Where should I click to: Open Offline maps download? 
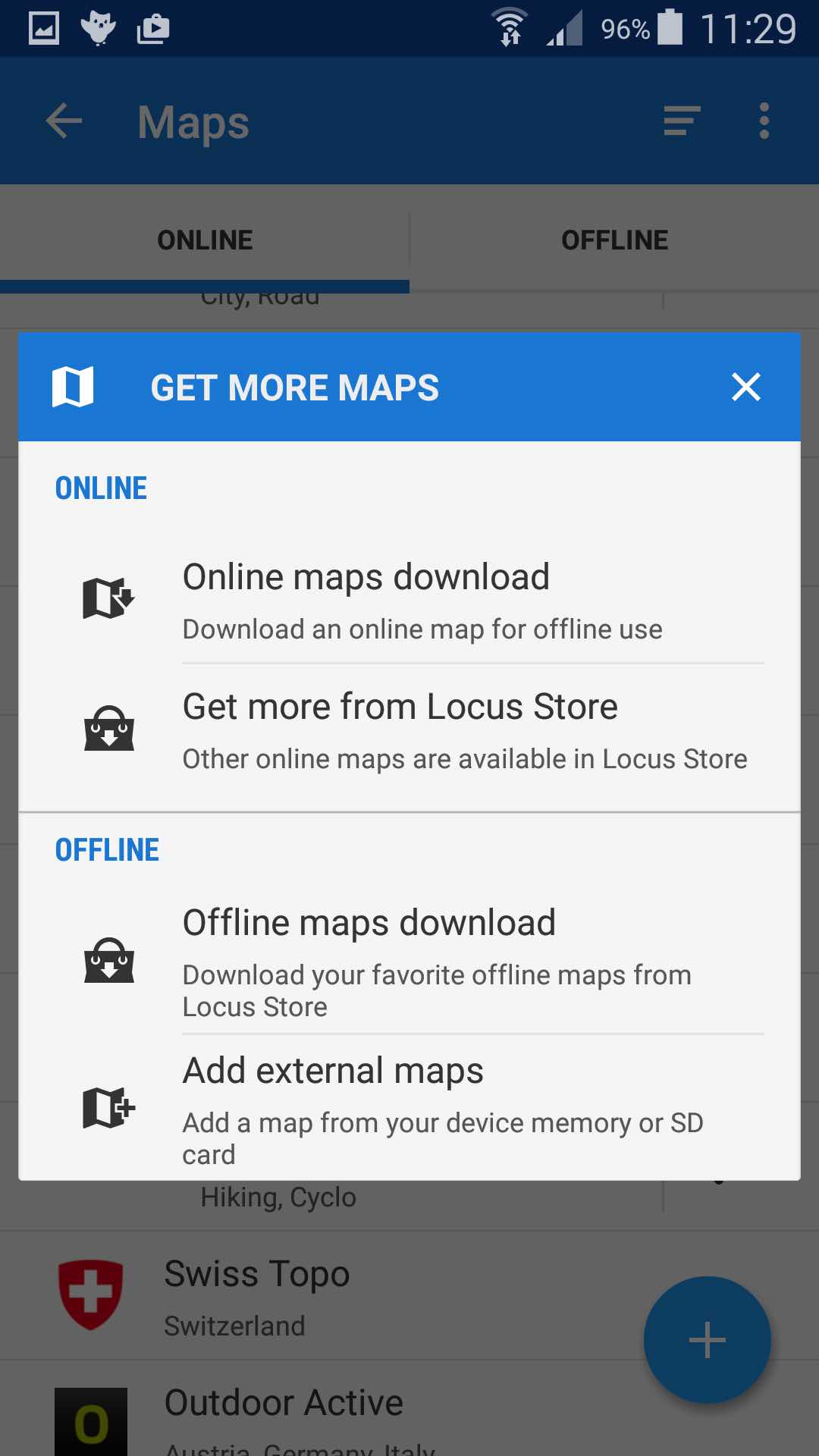click(409, 960)
